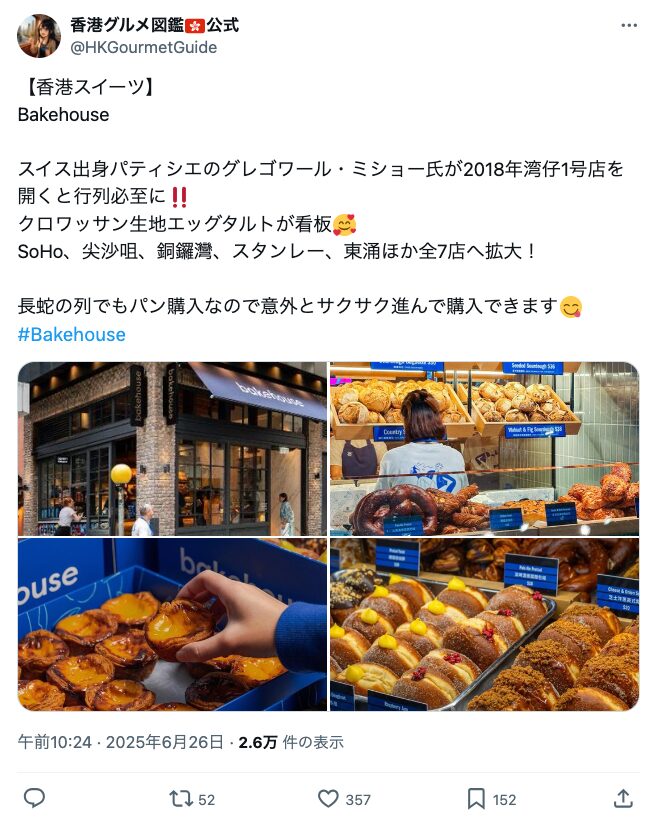View the egg tart box photo
652x821 pixels.
(172, 625)
